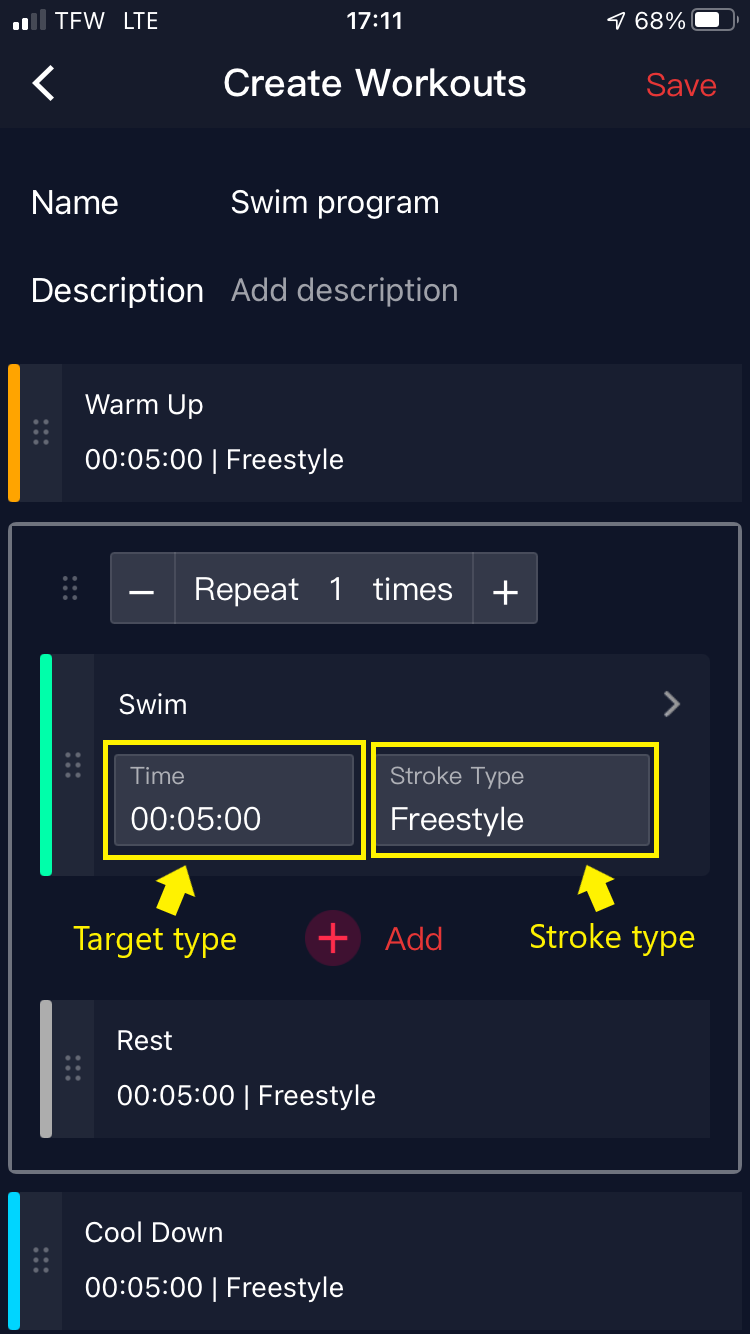The image size is (750, 1334).
Task: Add a new step to the repeat set
Action: click(x=333, y=938)
